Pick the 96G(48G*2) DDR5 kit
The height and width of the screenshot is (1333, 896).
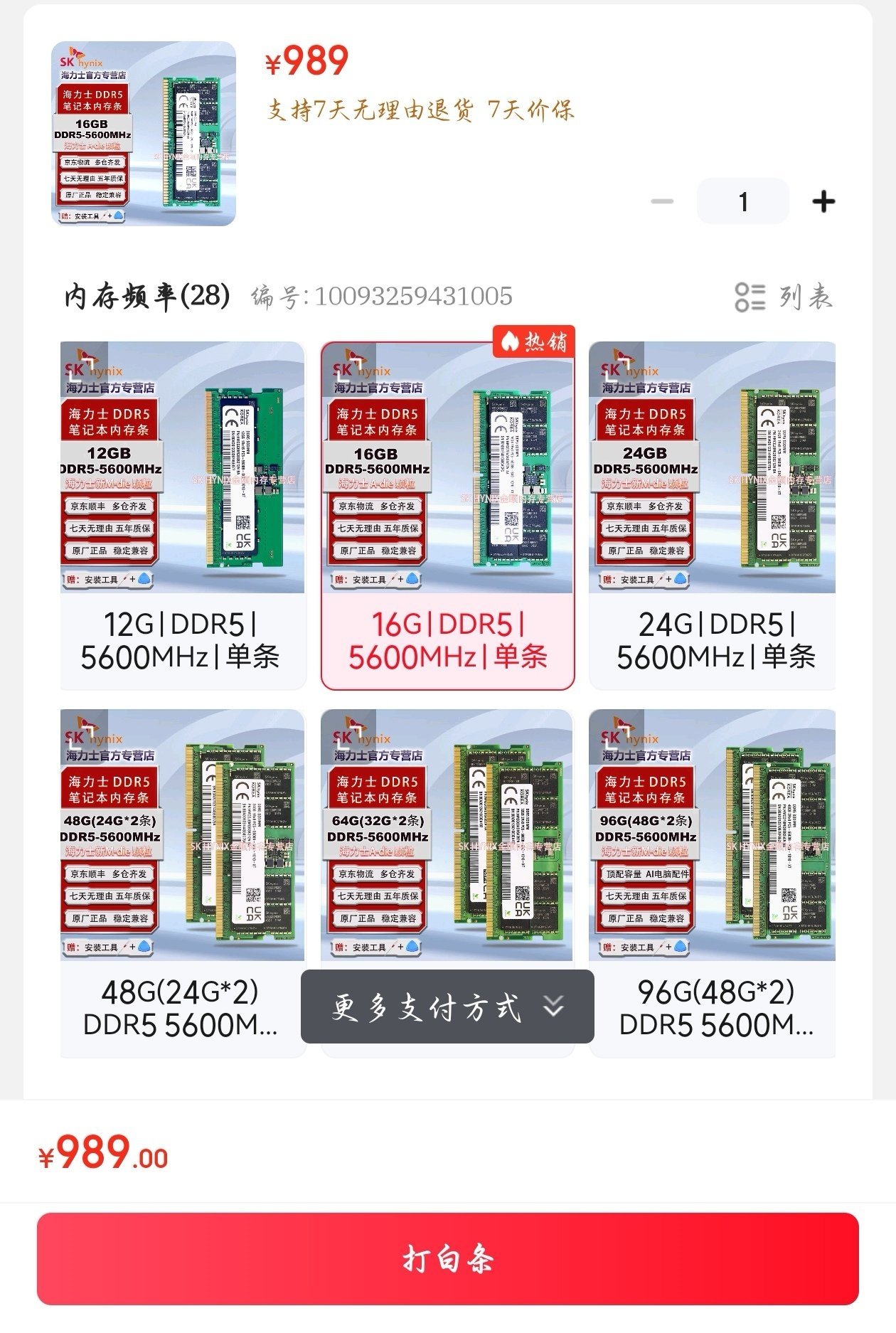(x=712, y=882)
